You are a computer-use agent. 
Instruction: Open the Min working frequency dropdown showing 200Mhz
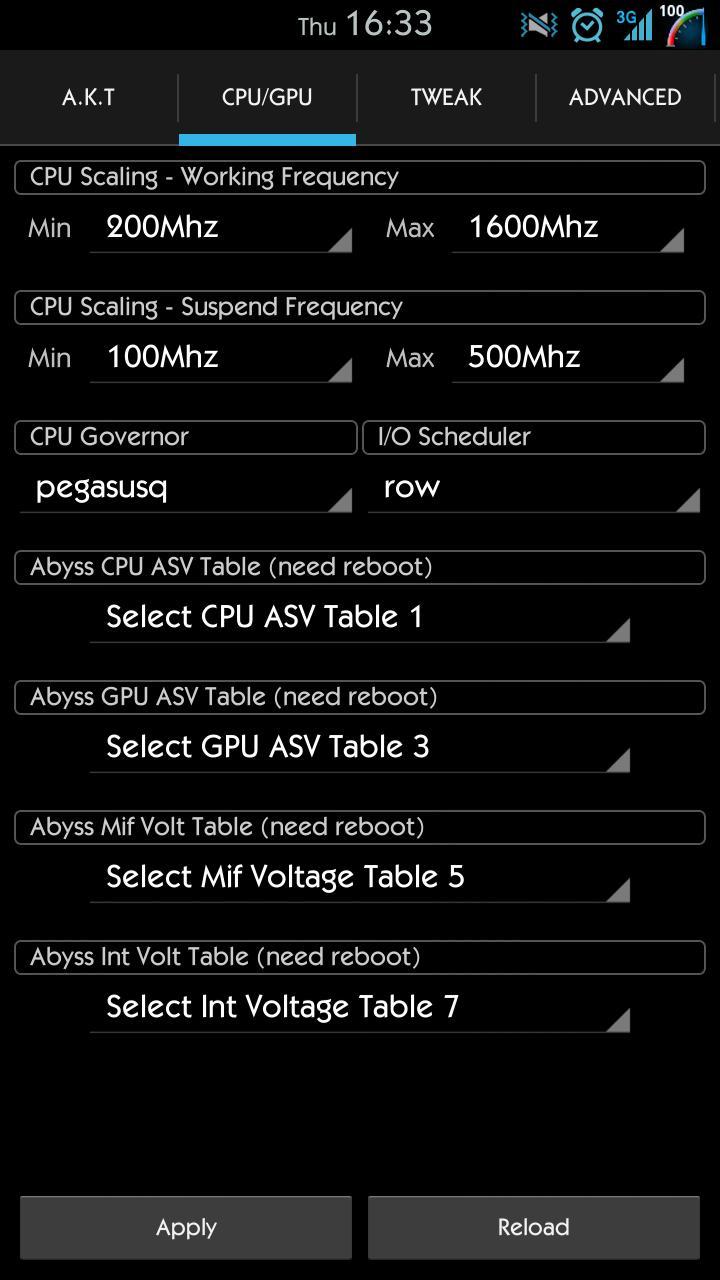pyautogui.click(x=220, y=228)
